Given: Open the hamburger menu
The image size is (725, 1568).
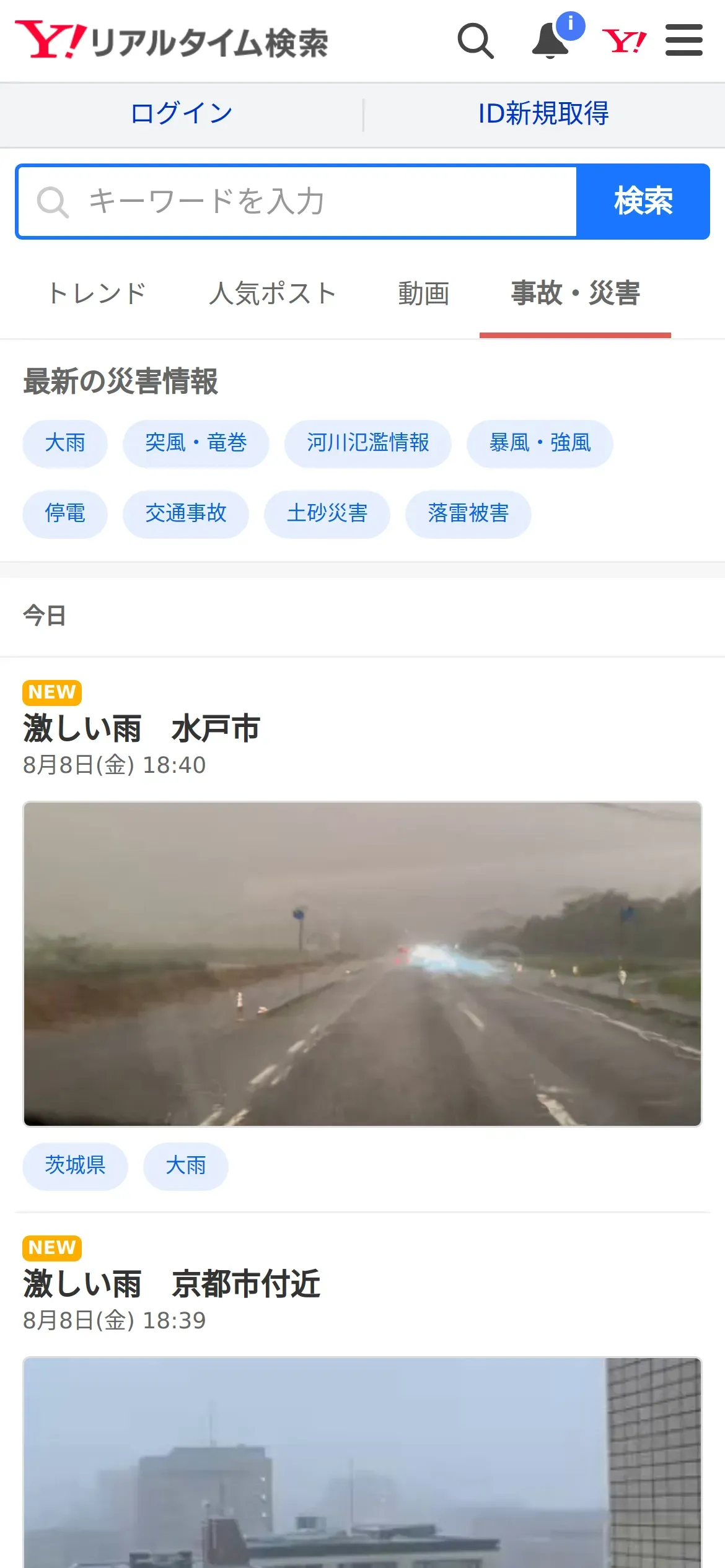Looking at the screenshot, I should point(683,41).
